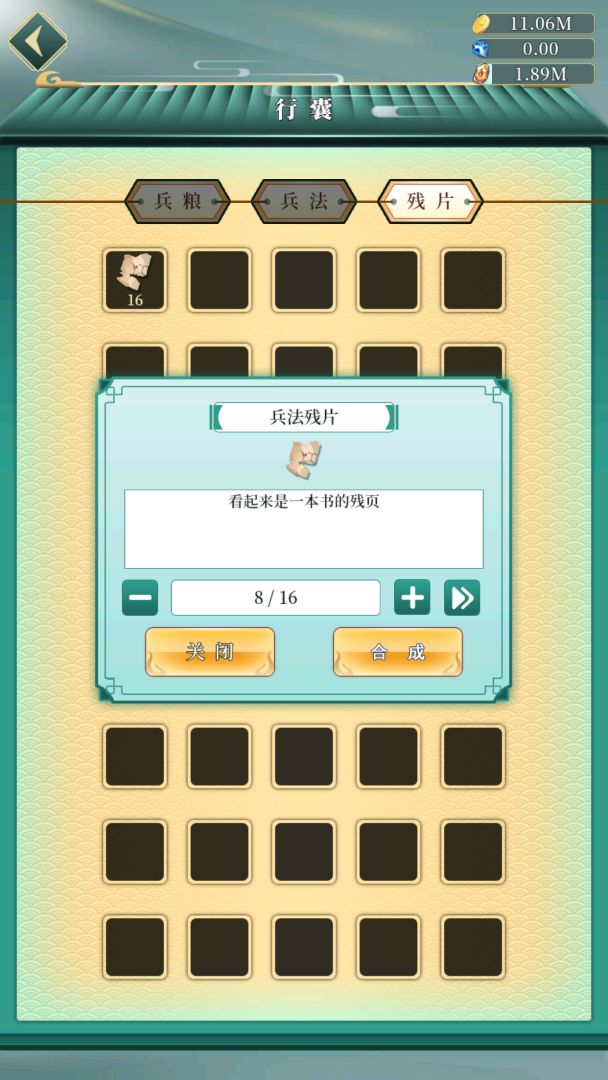Open the fragment item showing 16
Screen dimensions: 608x1080
135,280
